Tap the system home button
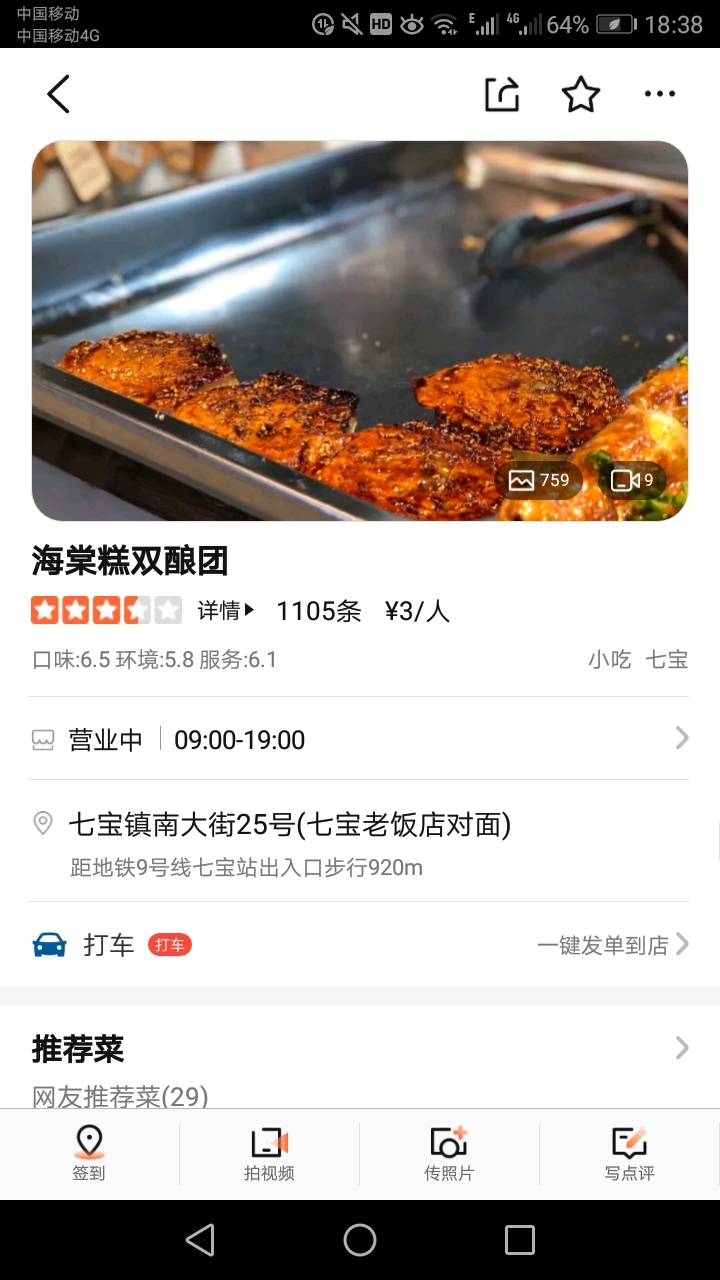Image resolution: width=720 pixels, height=1280 pixels. (360, 1240)
